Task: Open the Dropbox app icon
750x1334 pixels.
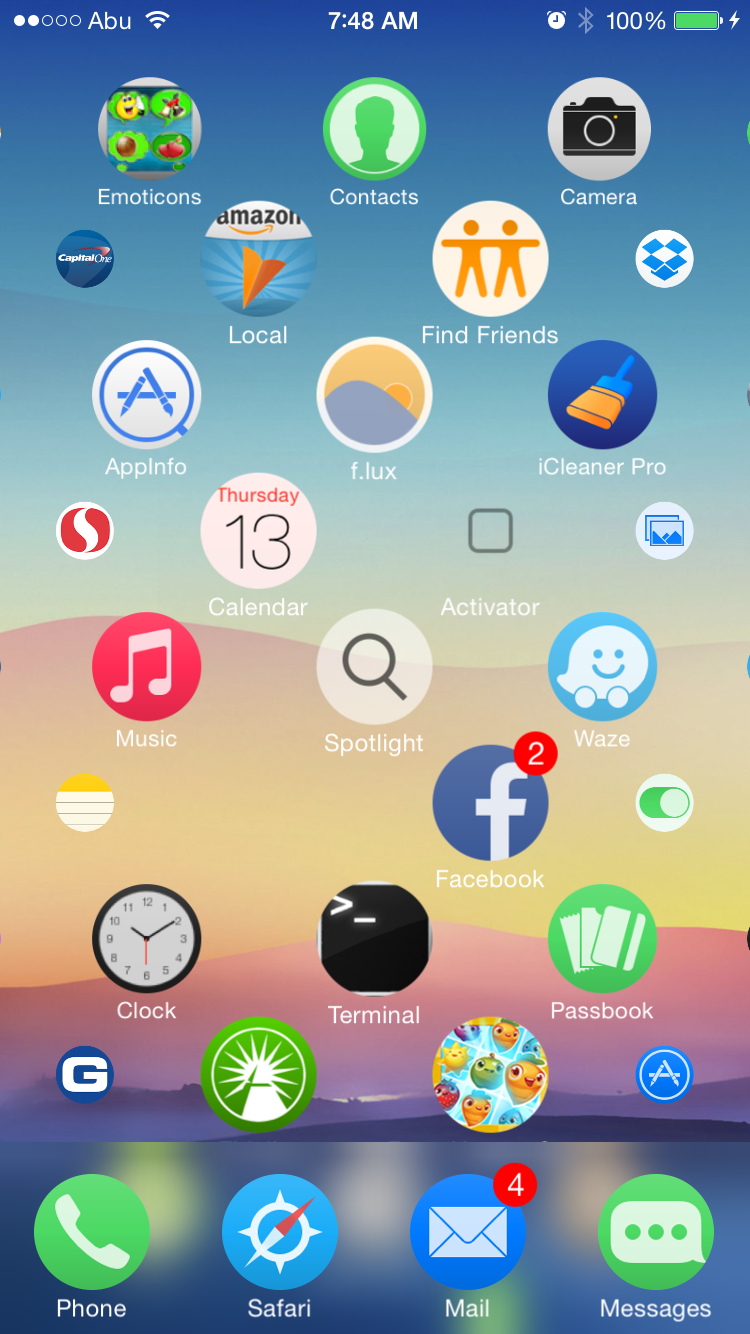Action: point(664,259)
